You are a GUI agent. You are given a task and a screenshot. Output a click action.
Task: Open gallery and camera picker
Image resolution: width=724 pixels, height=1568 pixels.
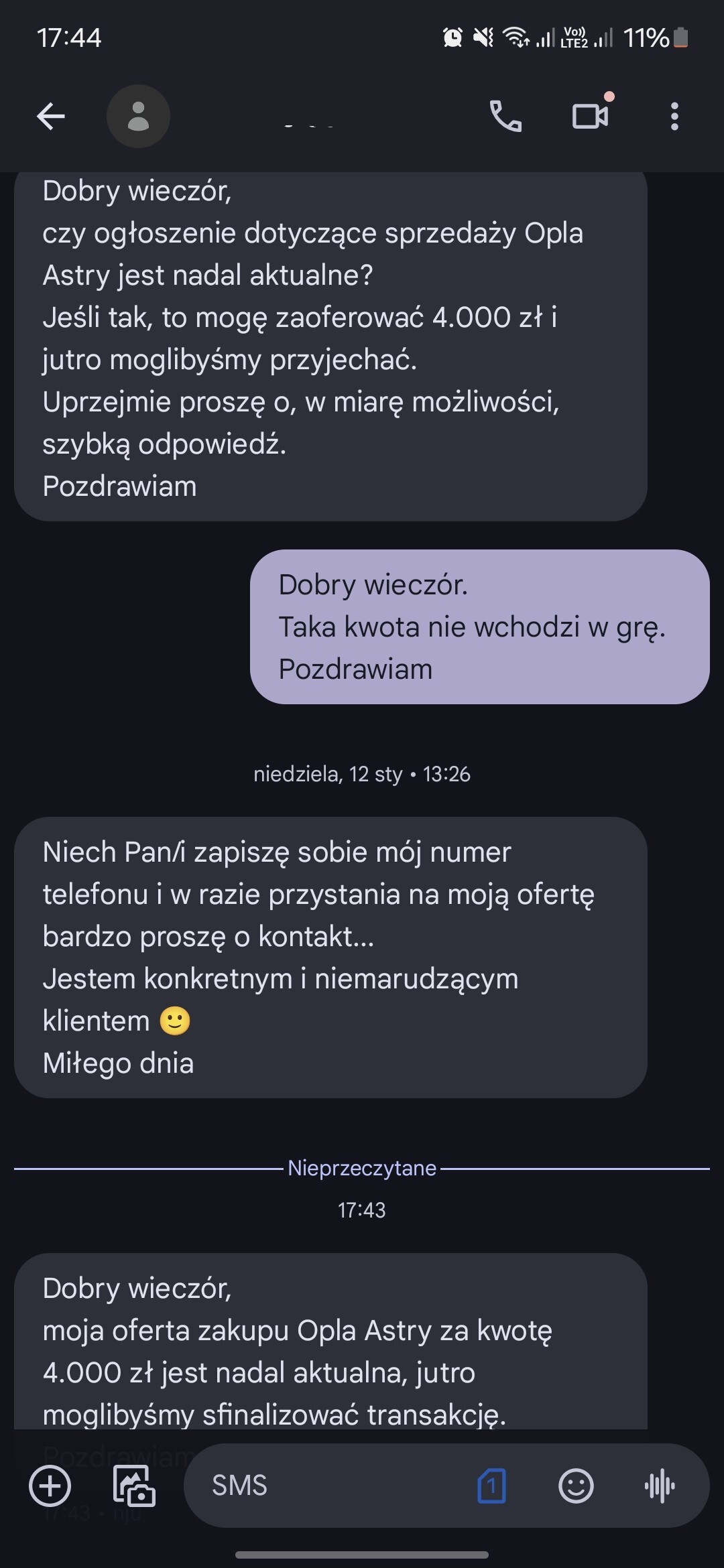(133, 1486)
